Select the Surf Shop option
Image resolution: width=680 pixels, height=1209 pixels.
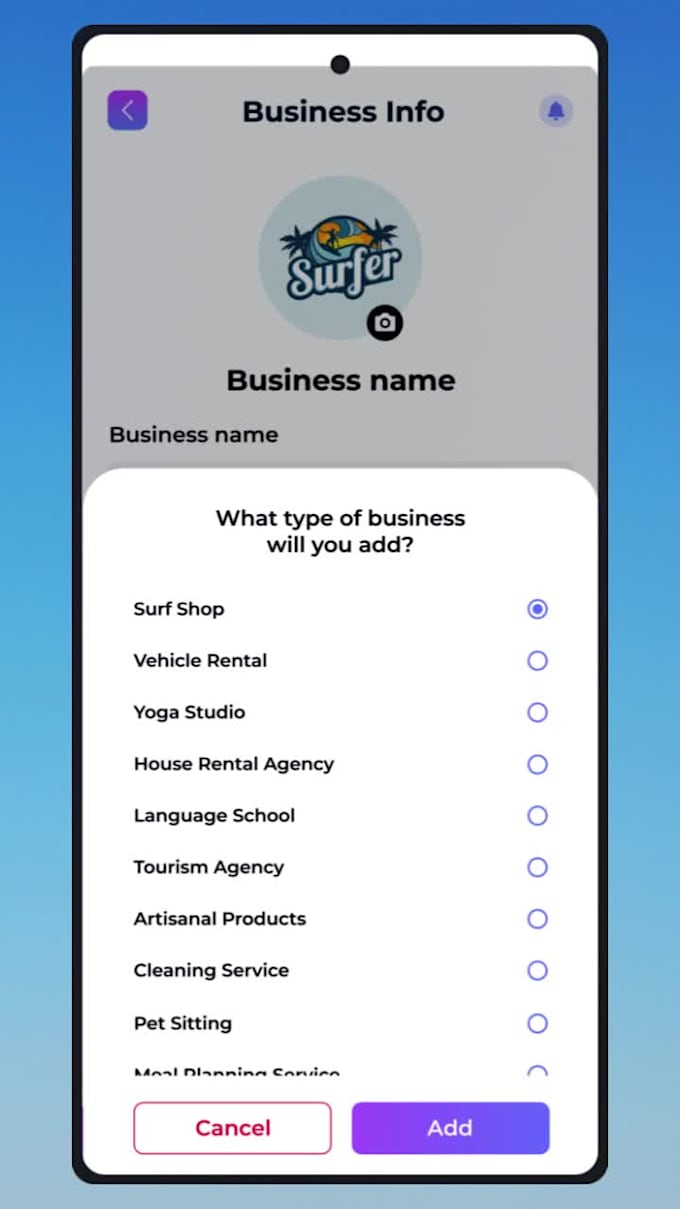340,609
